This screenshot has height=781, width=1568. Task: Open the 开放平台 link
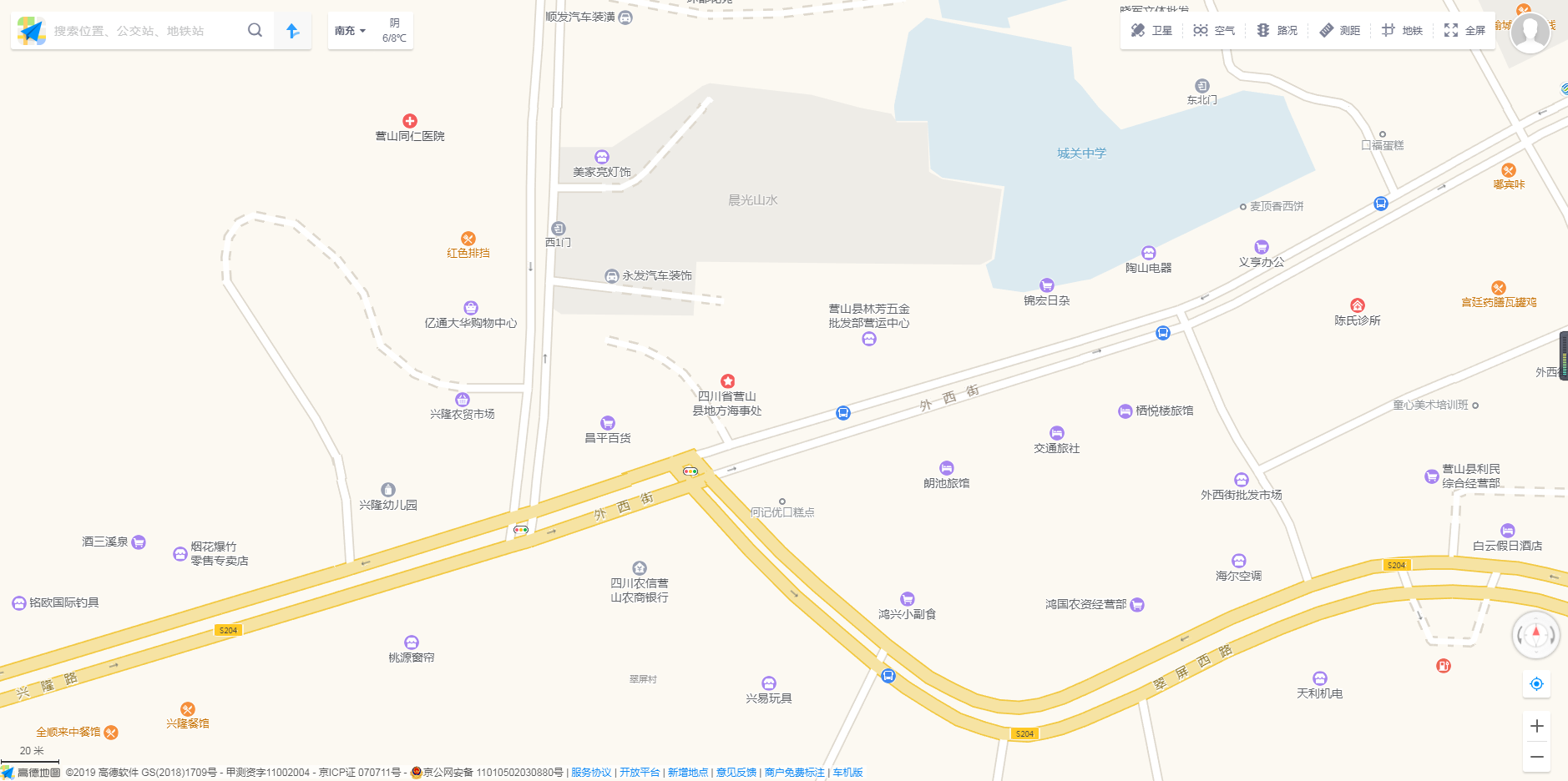pyautogui.click(x=640, y=773)
